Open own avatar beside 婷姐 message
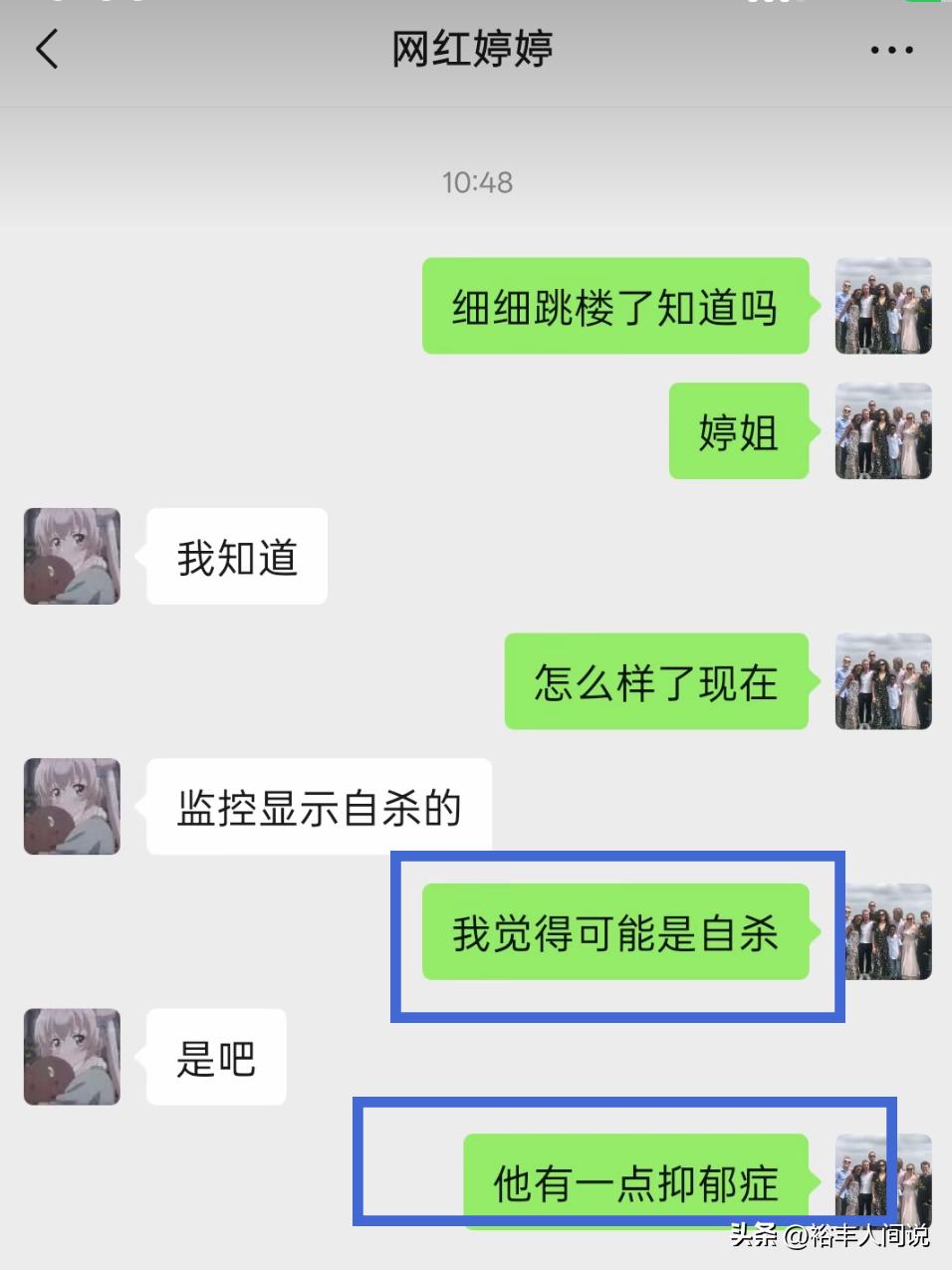The height and width of the screenshot is (1270, 952). (882, 430)
